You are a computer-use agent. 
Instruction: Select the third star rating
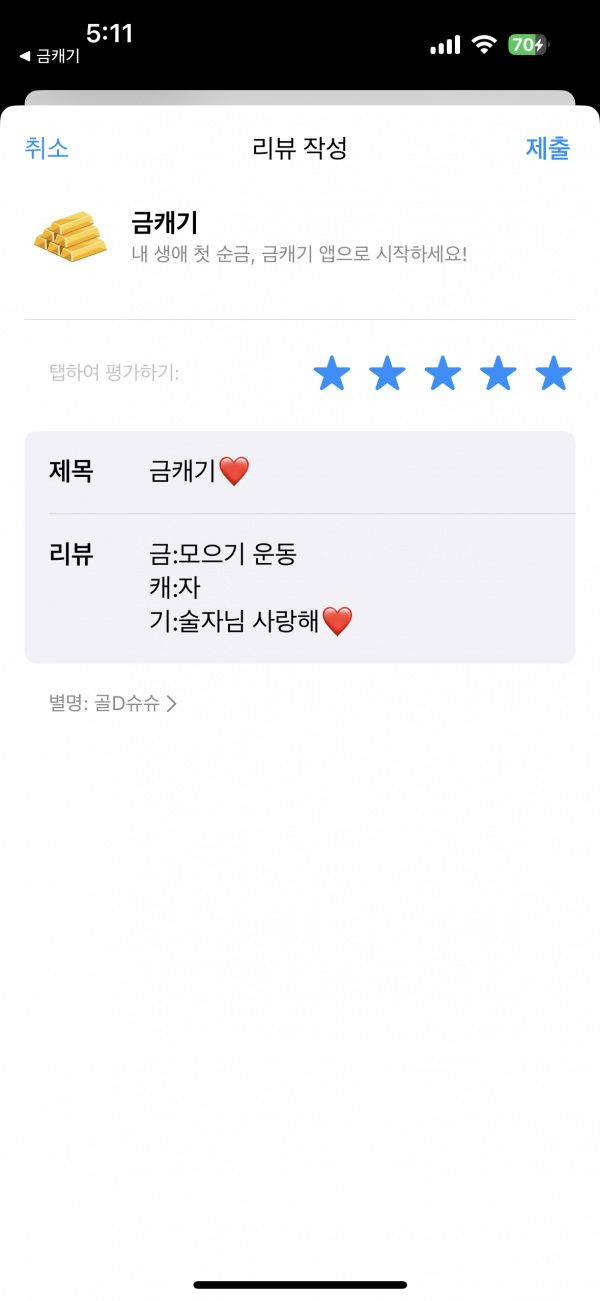tap(443, 374)
